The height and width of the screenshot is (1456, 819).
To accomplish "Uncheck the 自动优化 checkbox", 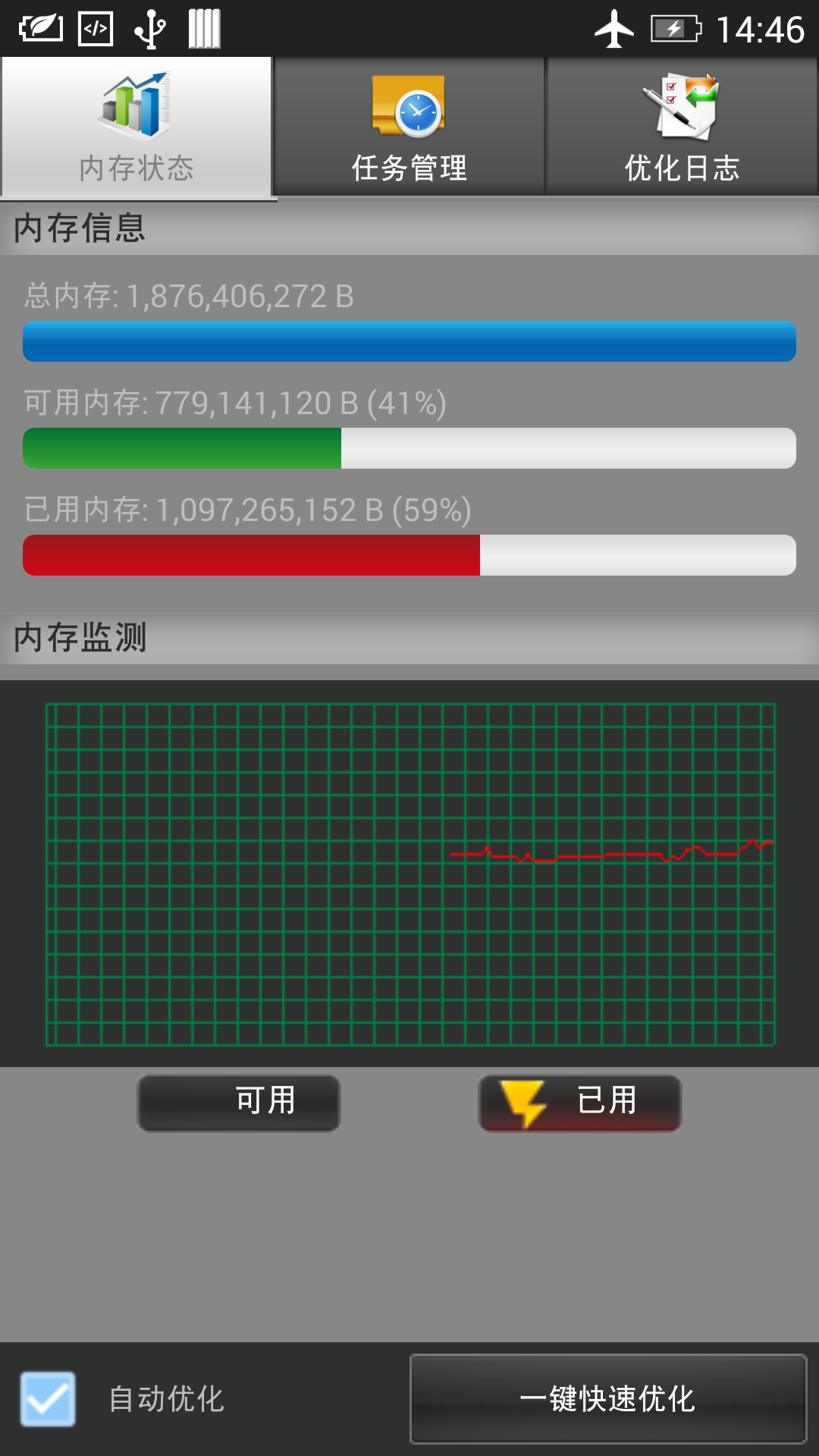I will [x=48, y=1398].
